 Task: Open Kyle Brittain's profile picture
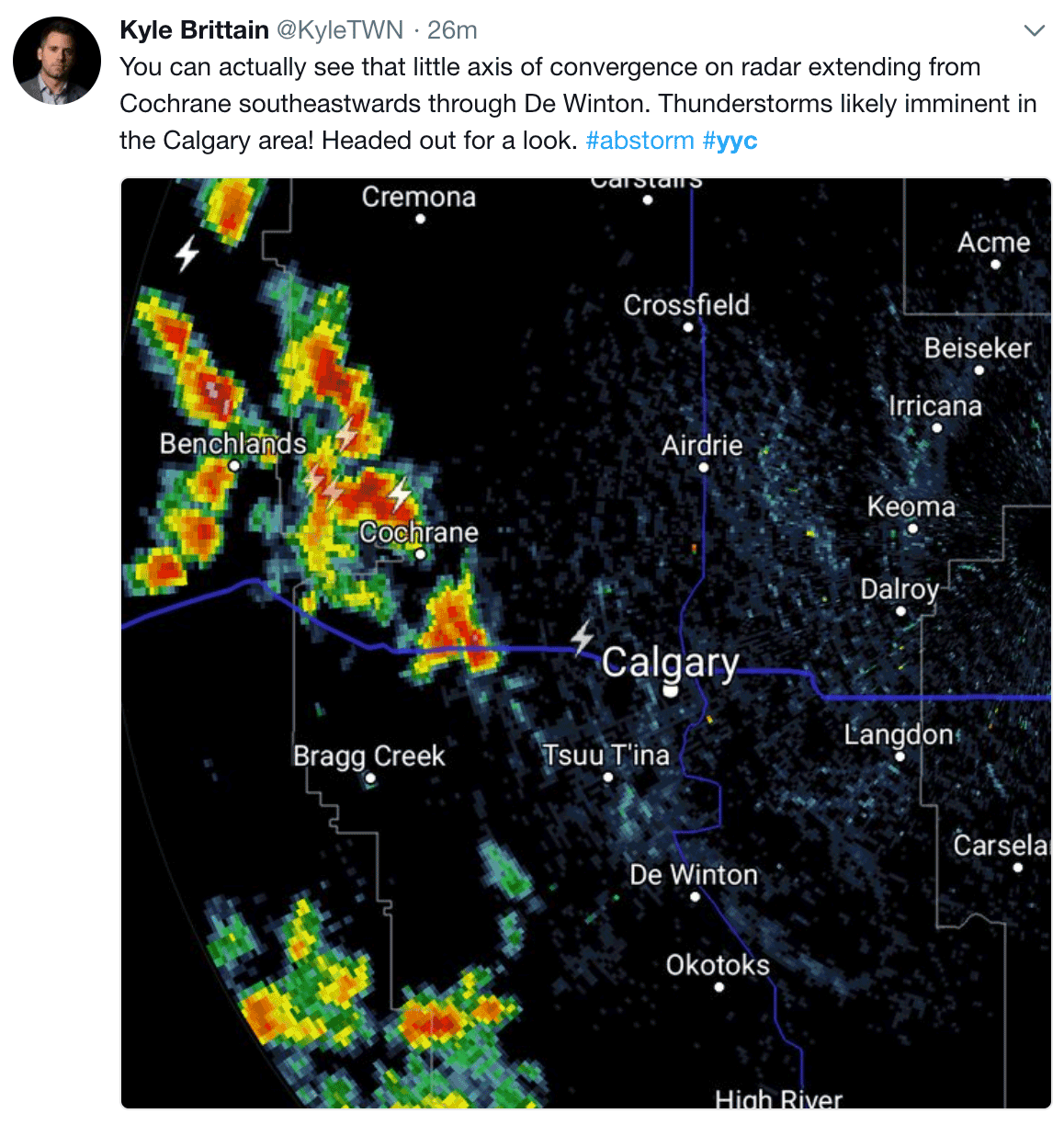(x=57, y=61)
